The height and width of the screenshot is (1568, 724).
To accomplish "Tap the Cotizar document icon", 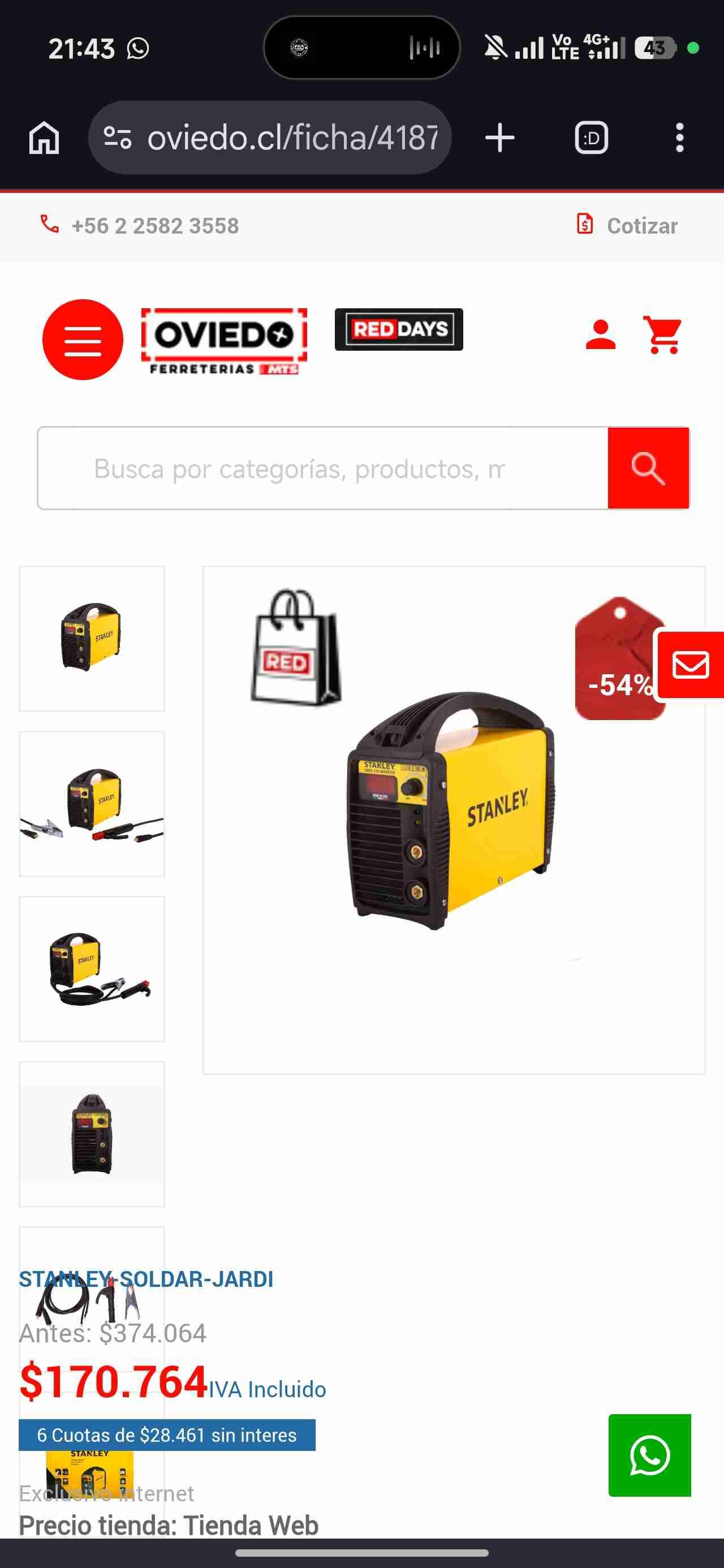I will pos(584,225).
